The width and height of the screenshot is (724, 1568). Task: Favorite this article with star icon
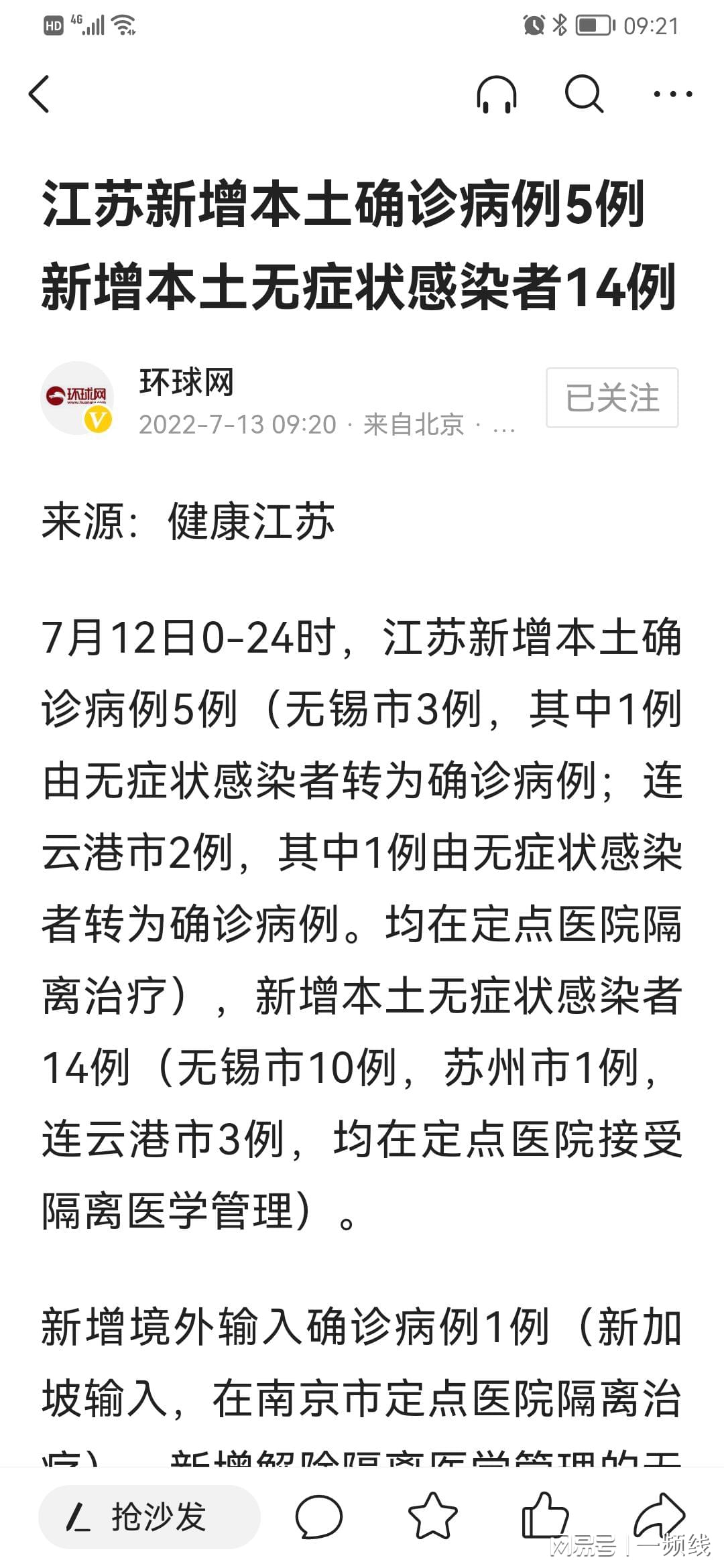coord(432,1516)
